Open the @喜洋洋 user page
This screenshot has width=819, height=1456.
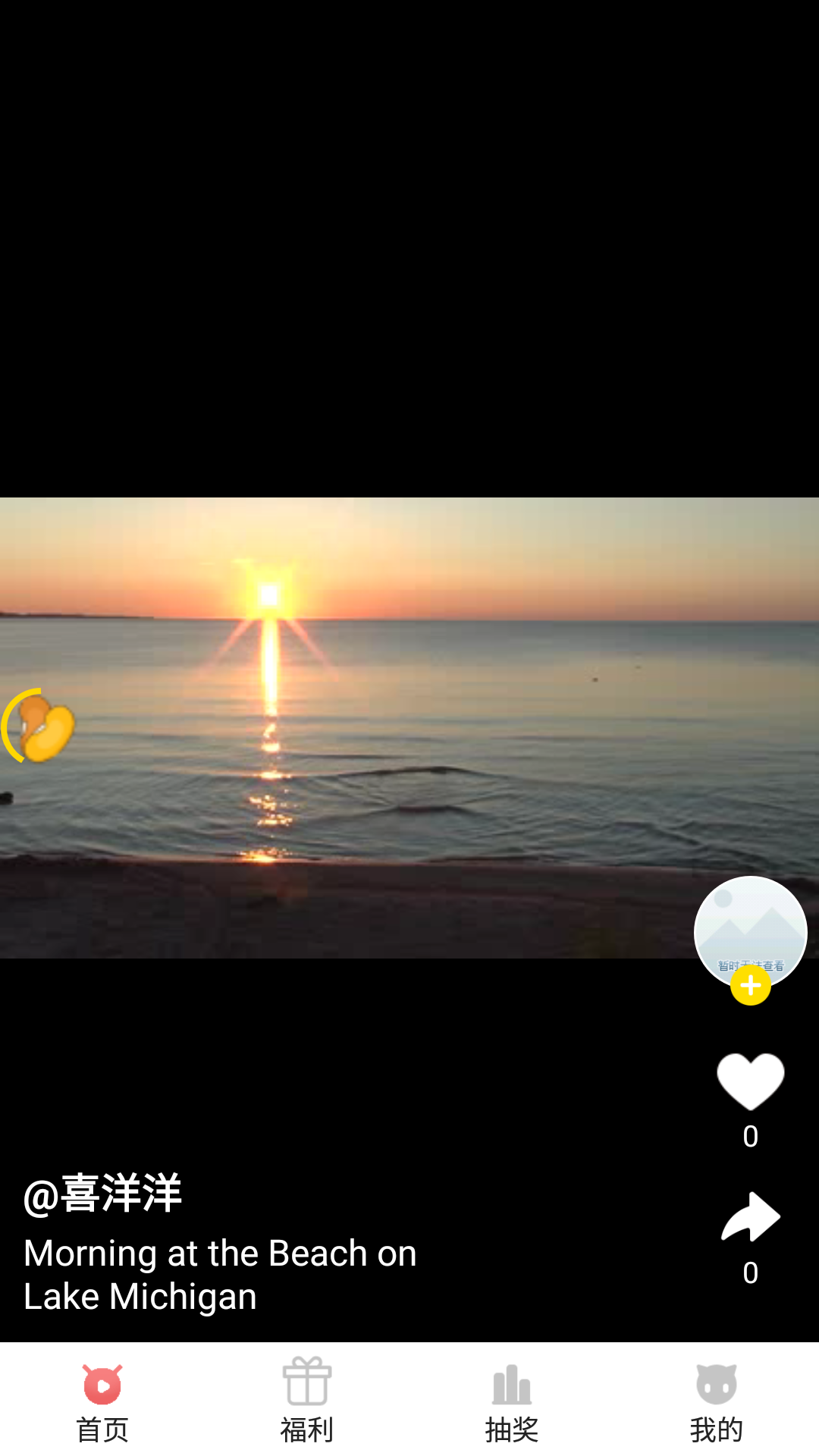pyautogui.click(x=103, y=1193)
